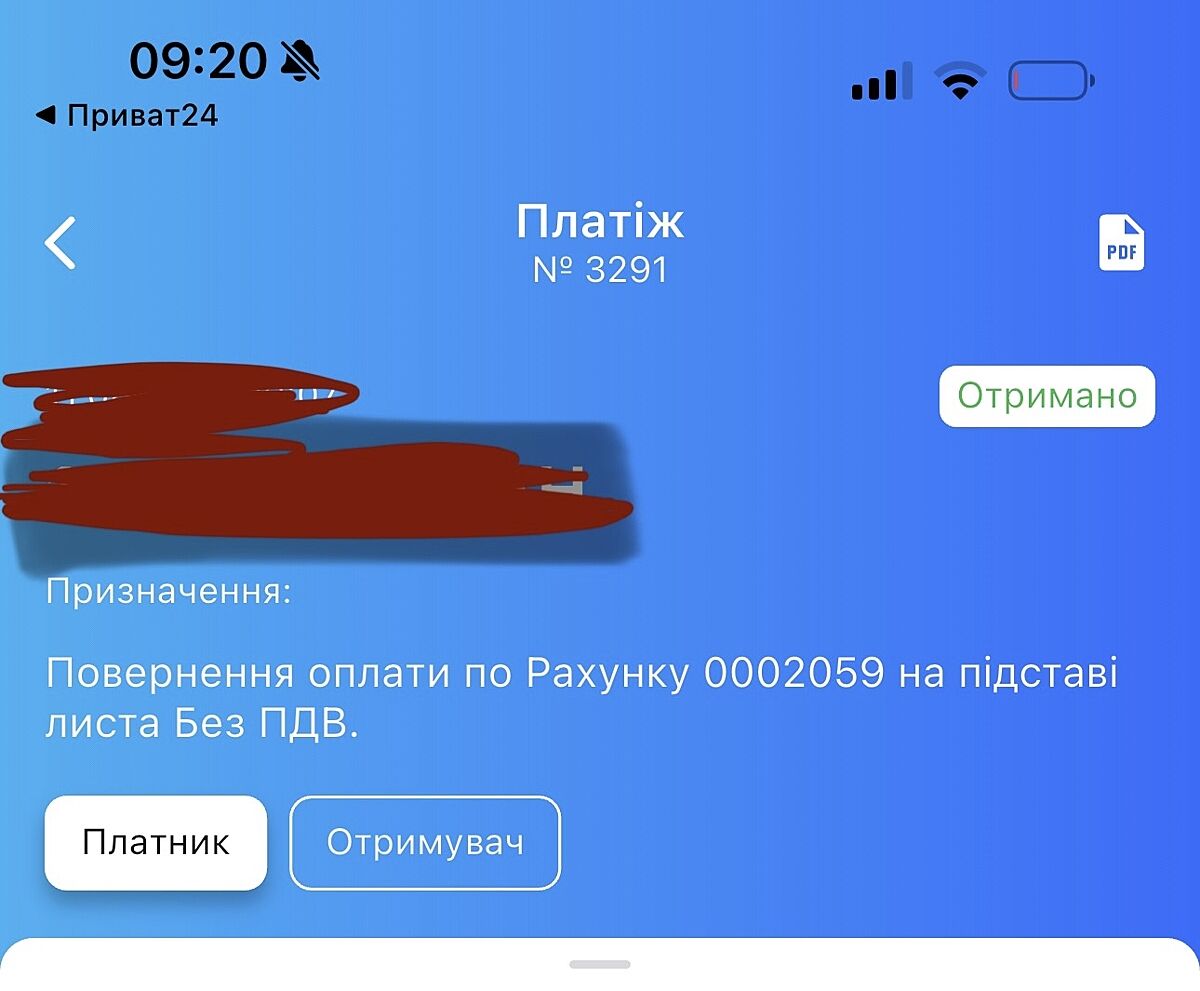Switch to the Отримувач tab
The width and height of the screenshot is (1200, 991).
coord(425,842)
